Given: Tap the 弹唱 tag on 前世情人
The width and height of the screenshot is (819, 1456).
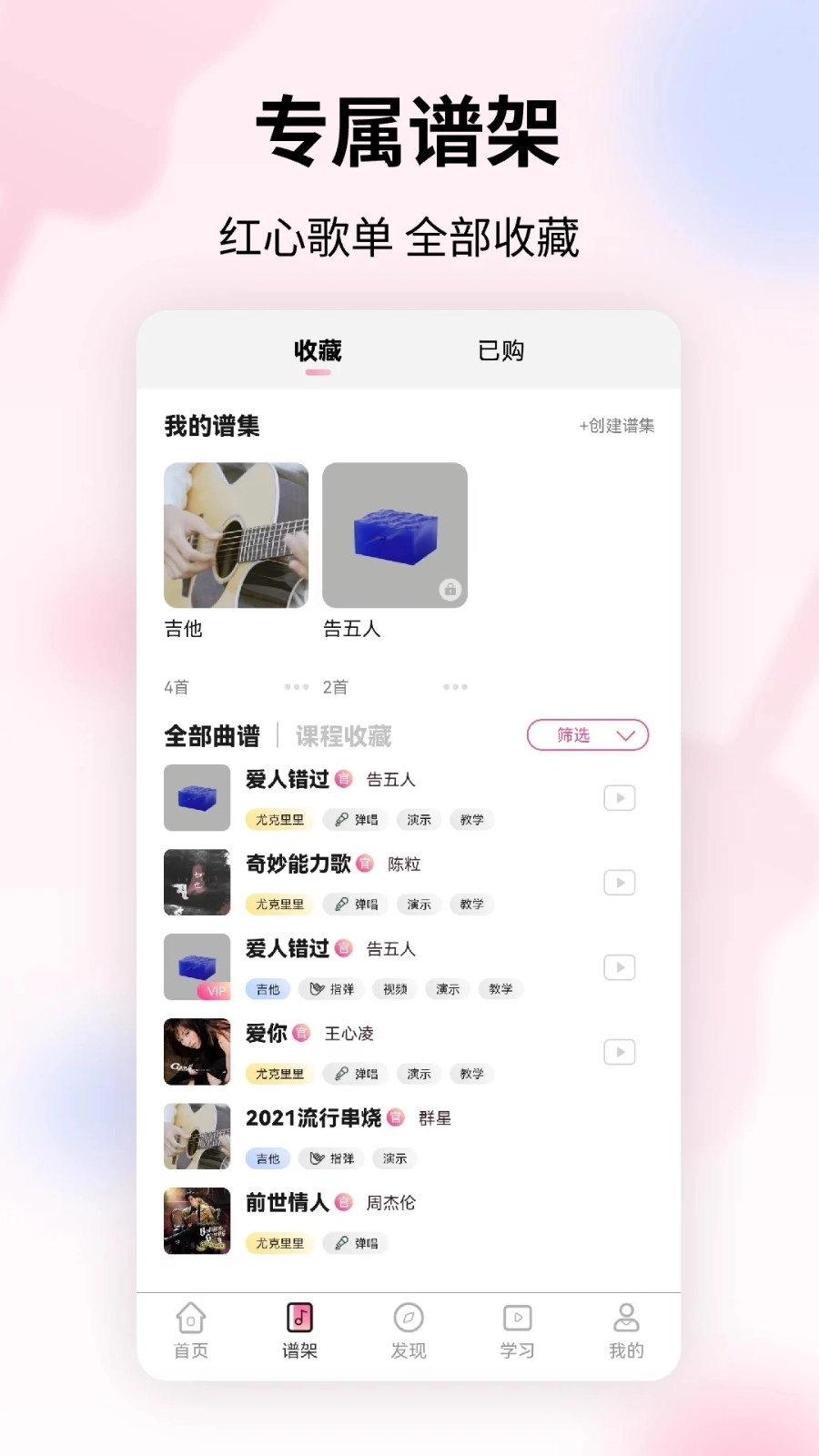Looking at the screenshot, I should (355, 1243).
